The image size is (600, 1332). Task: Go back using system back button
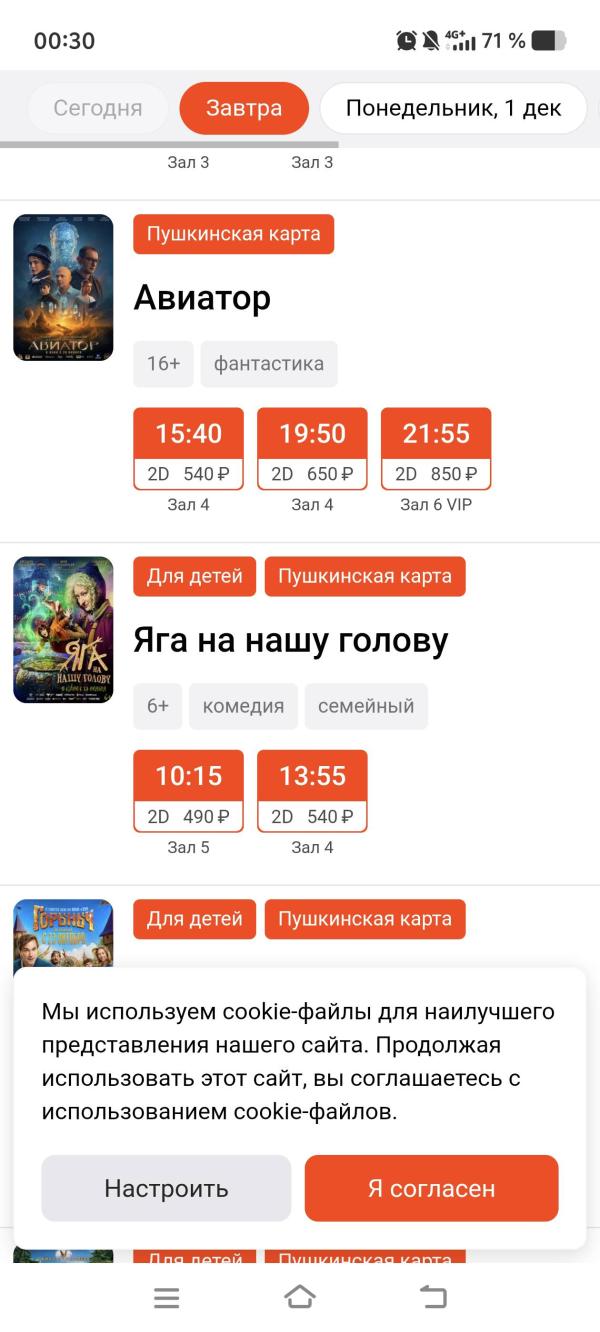pyautogui.click(x=433, y=1298)
